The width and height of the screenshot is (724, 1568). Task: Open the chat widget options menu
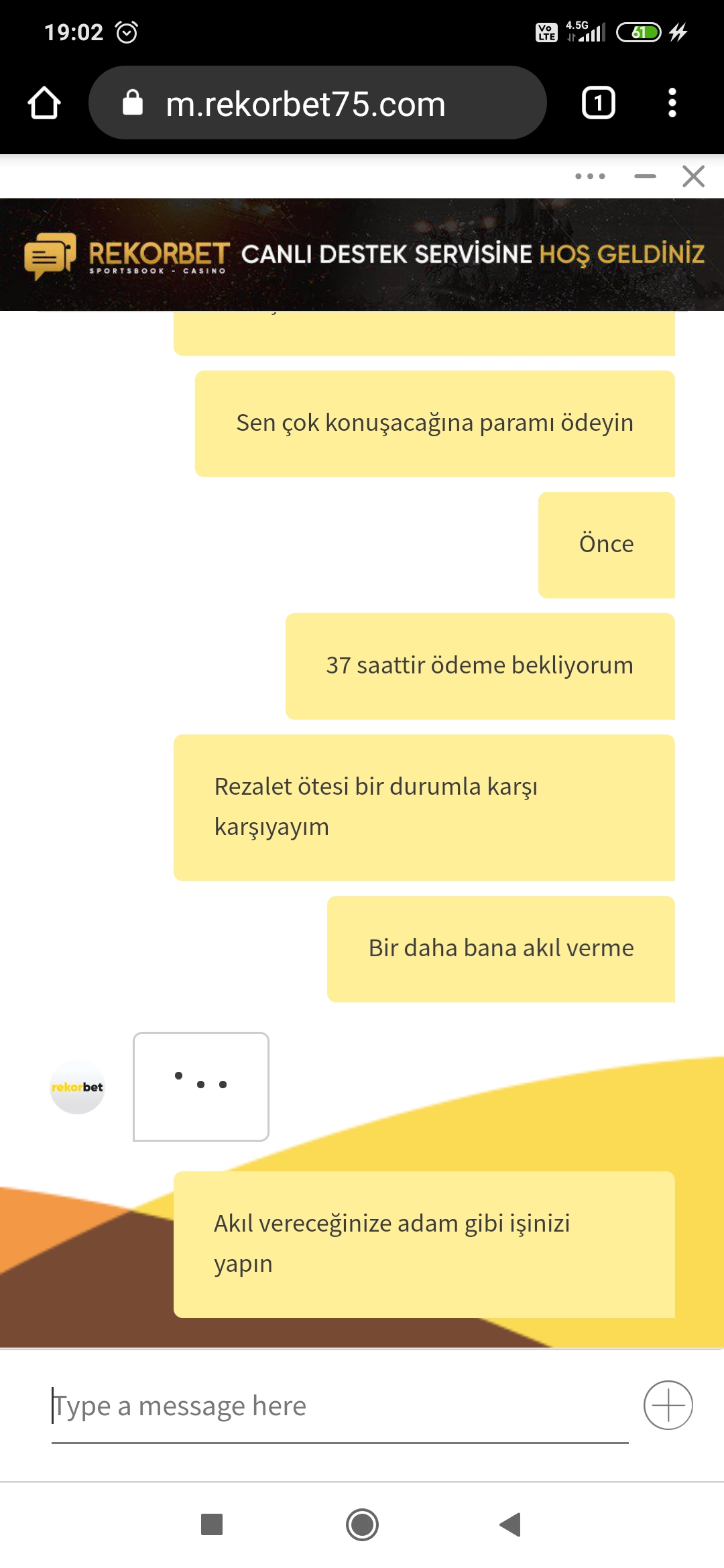point(591,176)
